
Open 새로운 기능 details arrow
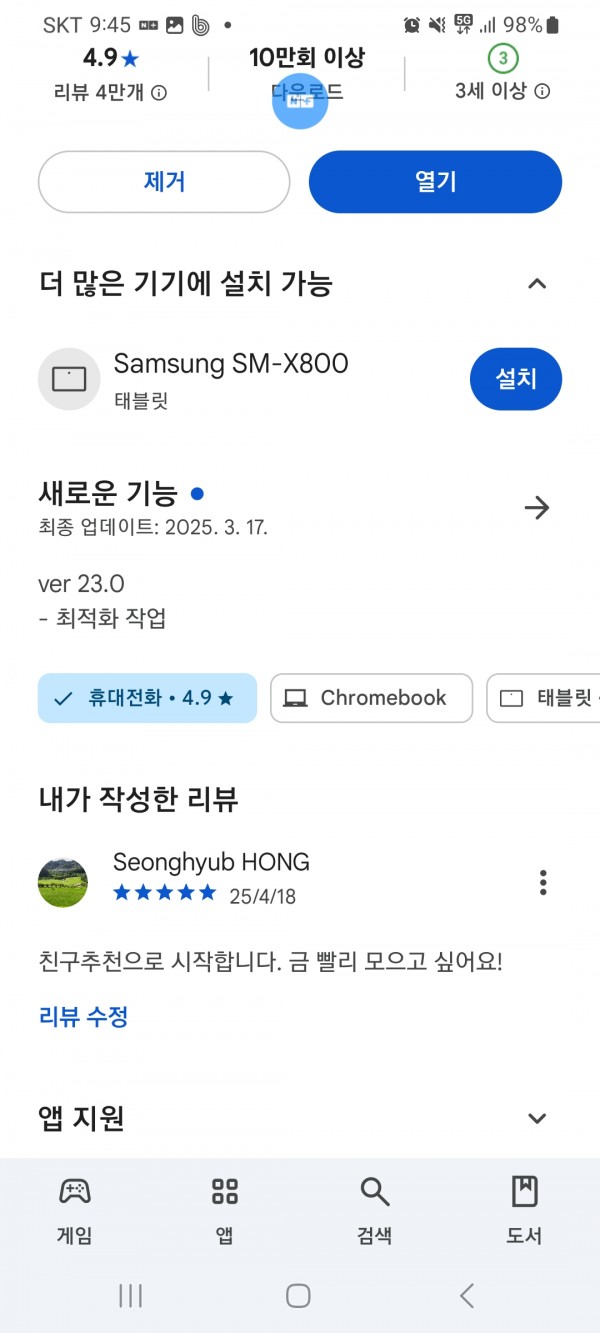tap(537, 508)
